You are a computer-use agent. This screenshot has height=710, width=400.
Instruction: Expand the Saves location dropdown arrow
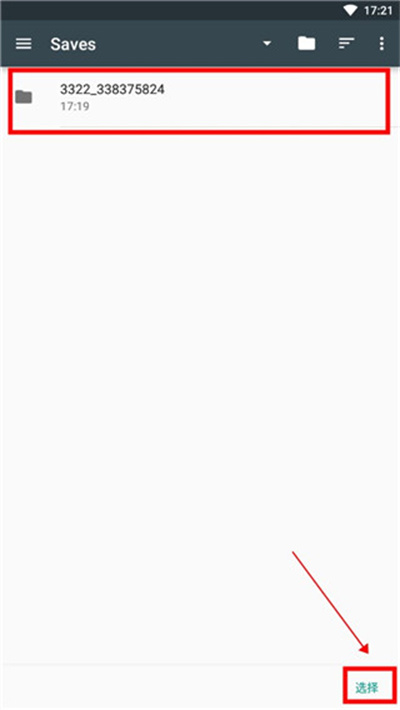tap(267, 43)
